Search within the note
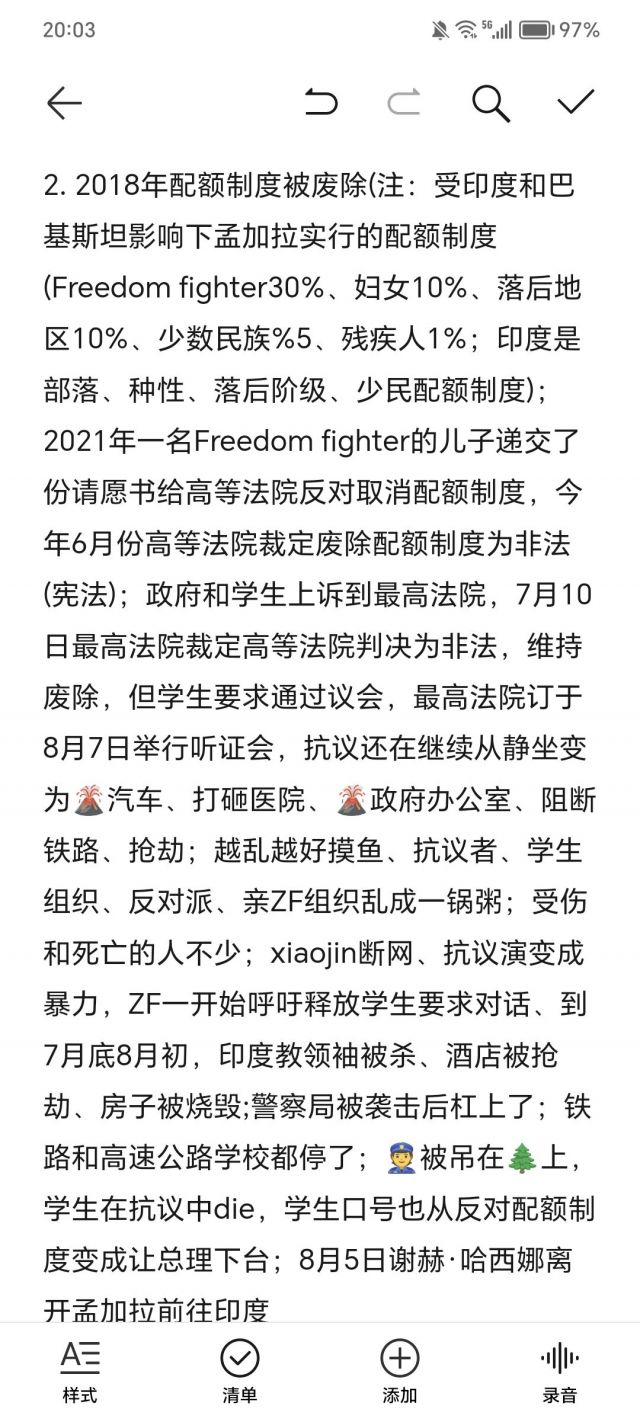Viewport: 640px width, 1422px height. click(490, 102)
